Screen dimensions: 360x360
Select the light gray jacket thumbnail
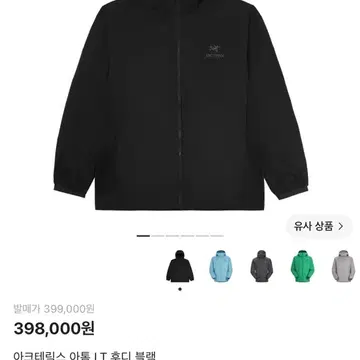point(343,266)
